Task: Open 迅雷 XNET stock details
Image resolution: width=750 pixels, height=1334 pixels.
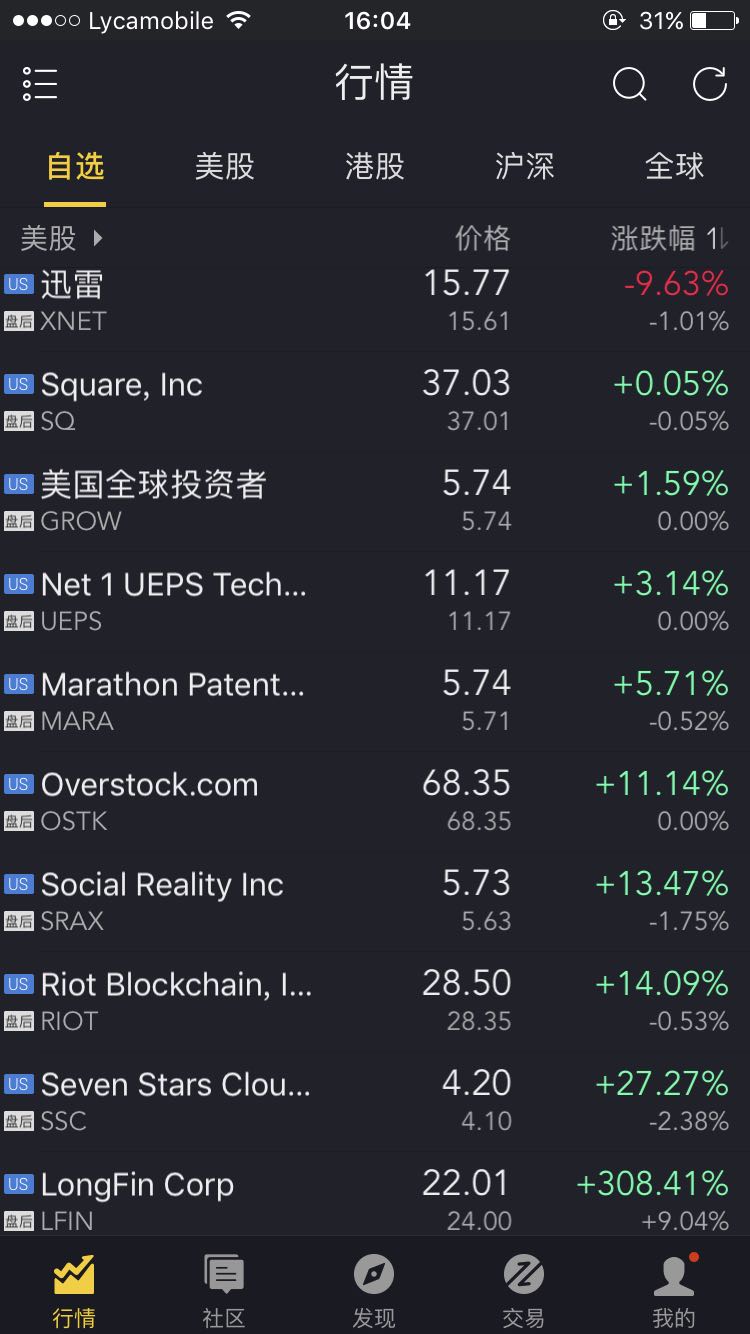Action: tap(200, 301)
